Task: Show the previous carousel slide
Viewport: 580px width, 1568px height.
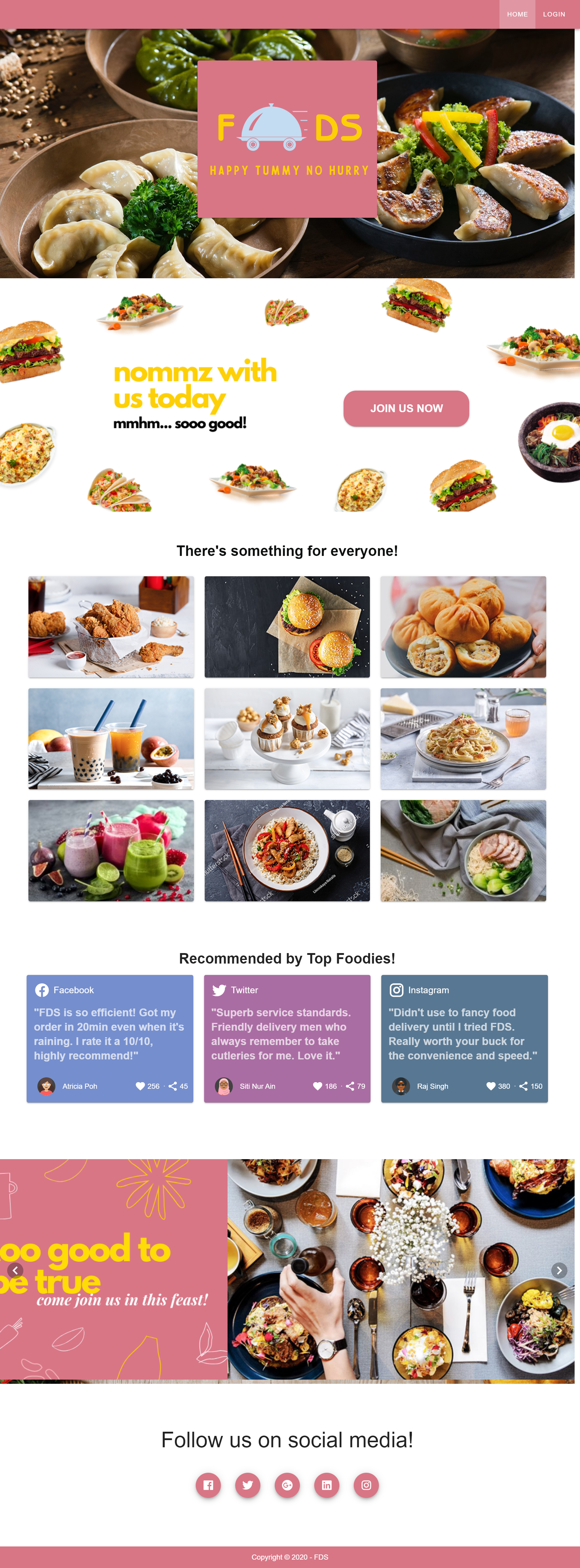Action: click(15, 1270)
